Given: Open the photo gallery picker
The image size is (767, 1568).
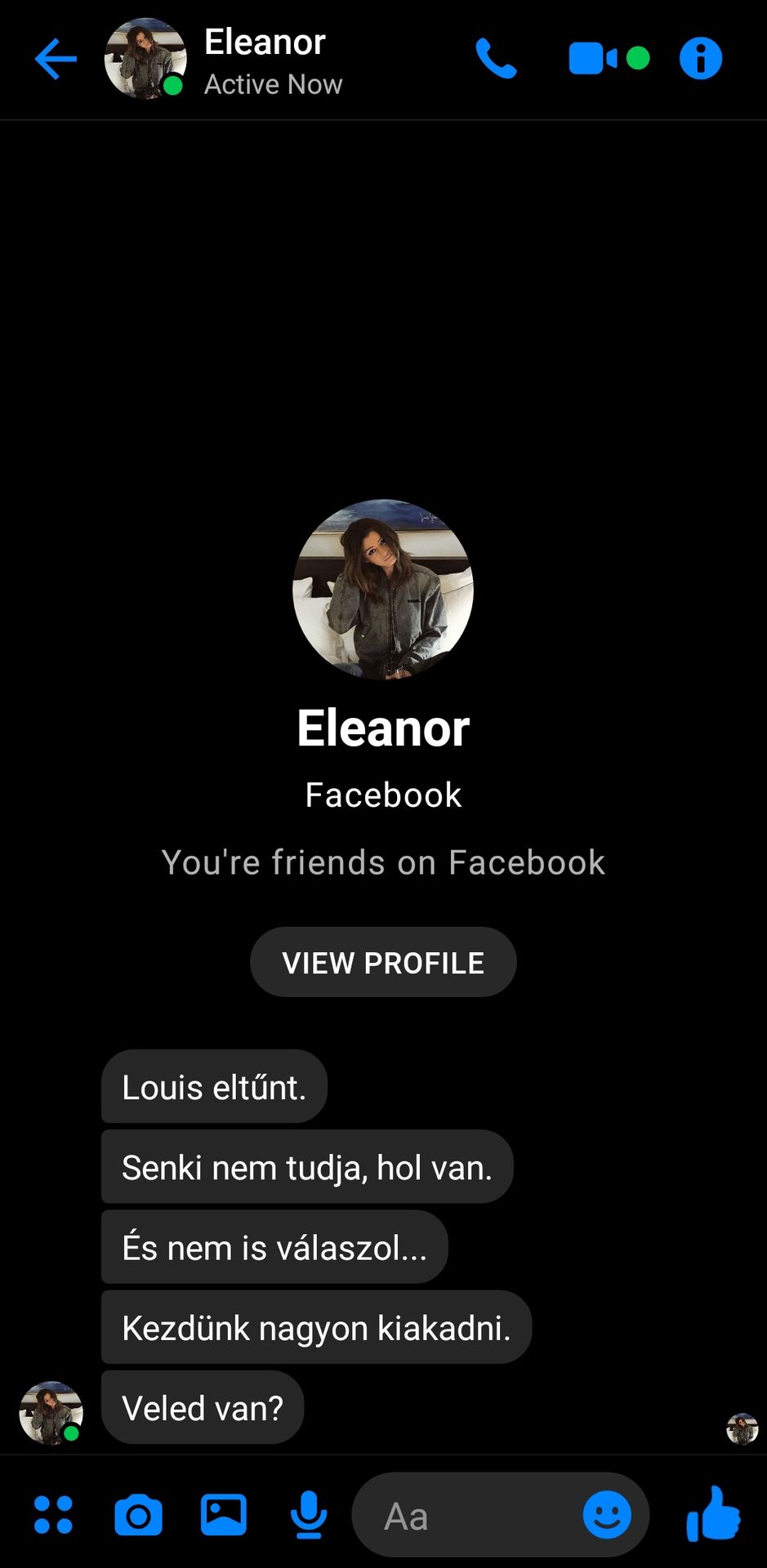Looking at the screenshot, I should [224, 1515].
